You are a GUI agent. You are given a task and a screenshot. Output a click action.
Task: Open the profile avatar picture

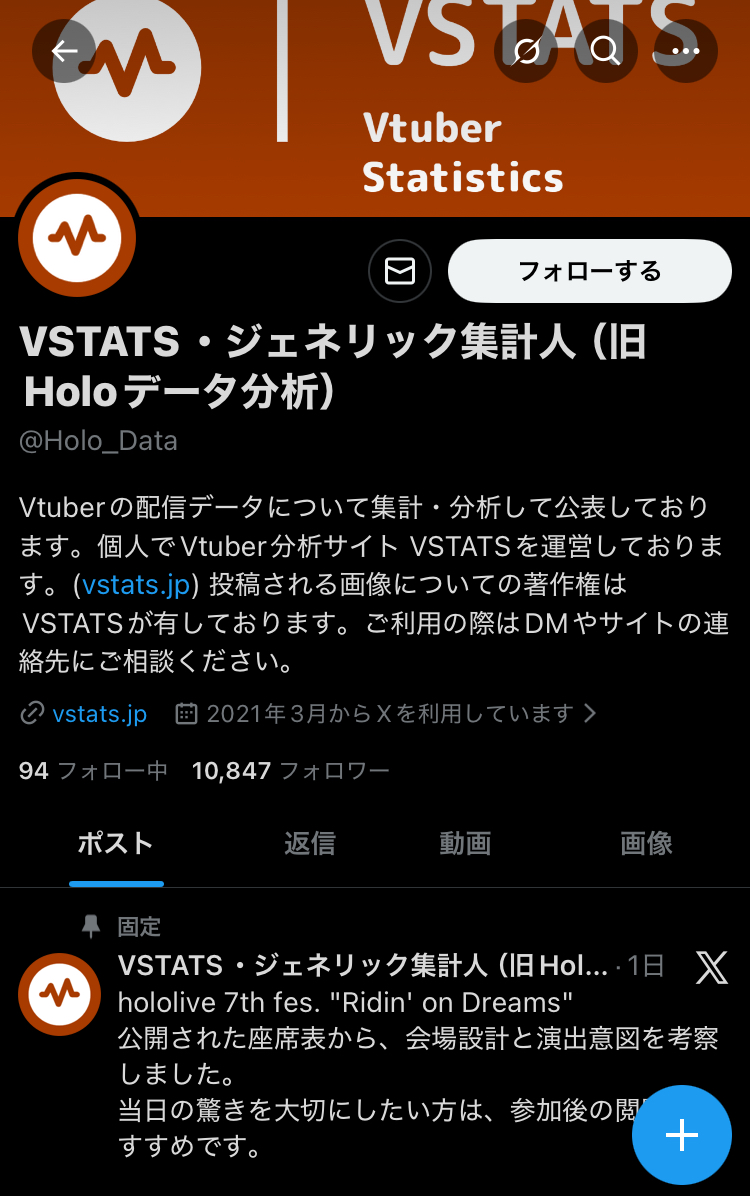click(x=77, y=238)
